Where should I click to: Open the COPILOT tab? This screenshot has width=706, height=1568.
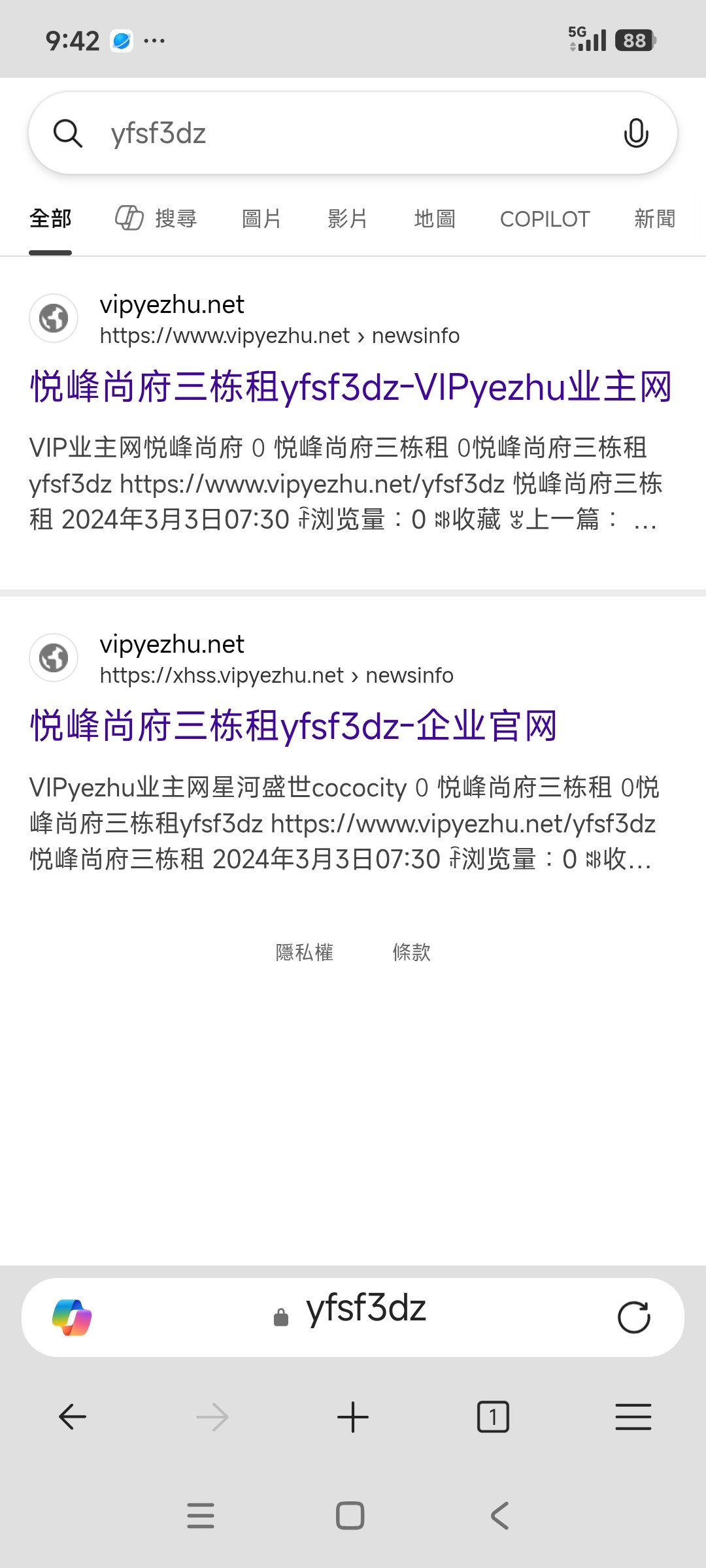click(x=545, y=218)
